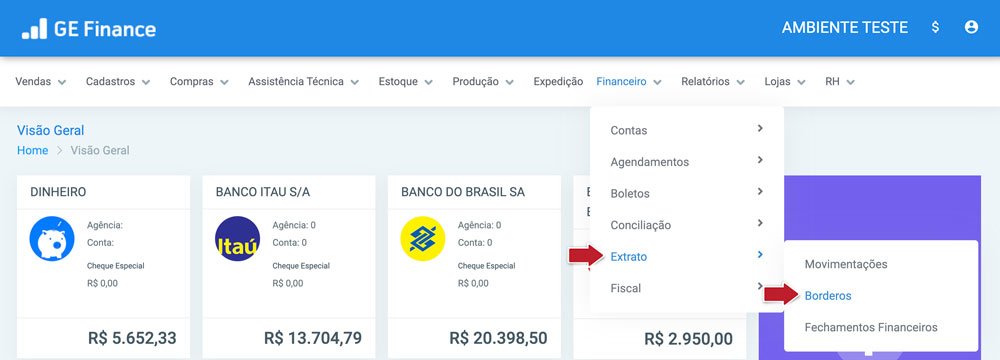Open the Compras menu

(x=199, y=82)
